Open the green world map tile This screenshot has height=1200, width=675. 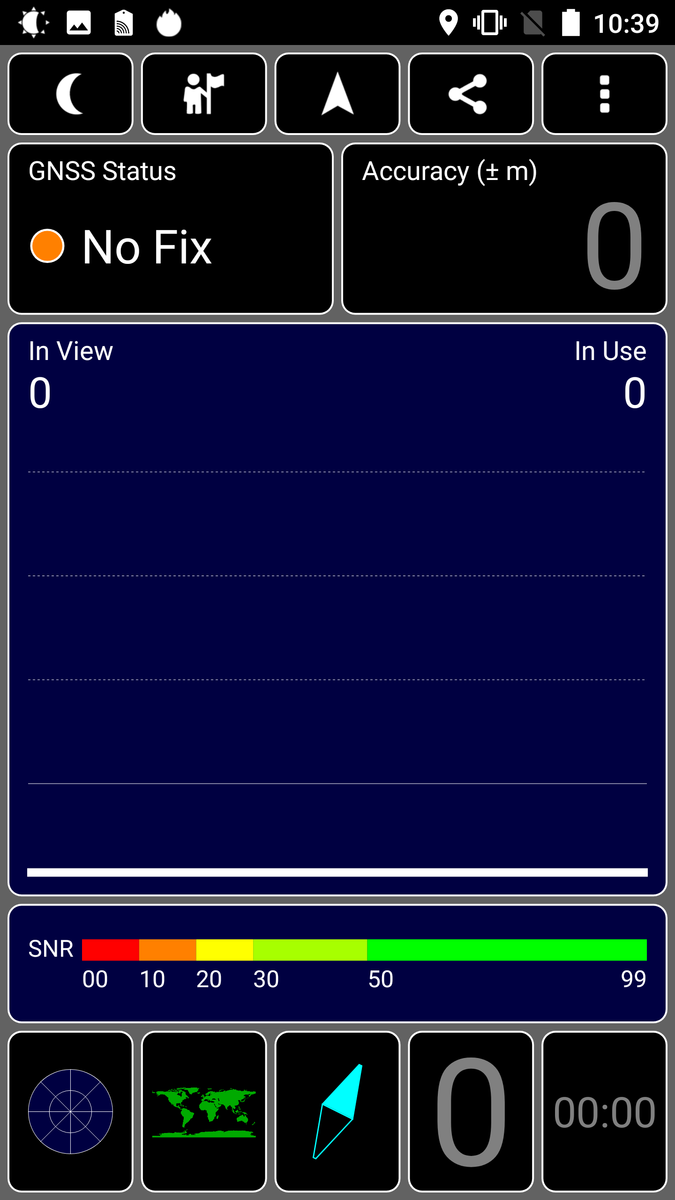[x=204, y=1111]
